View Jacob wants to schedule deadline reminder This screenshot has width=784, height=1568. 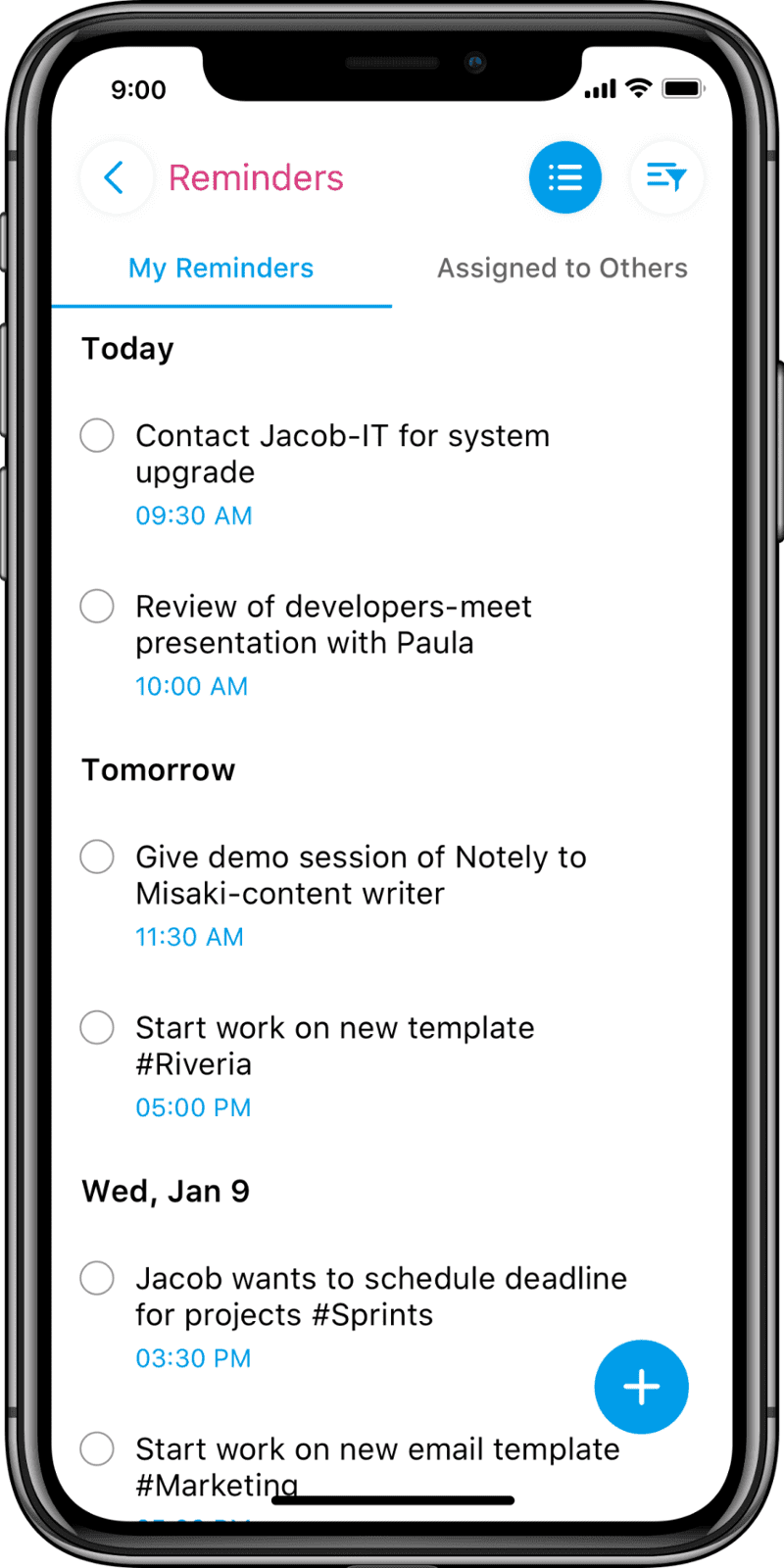pyautogui.click(x=380, y=1296)
